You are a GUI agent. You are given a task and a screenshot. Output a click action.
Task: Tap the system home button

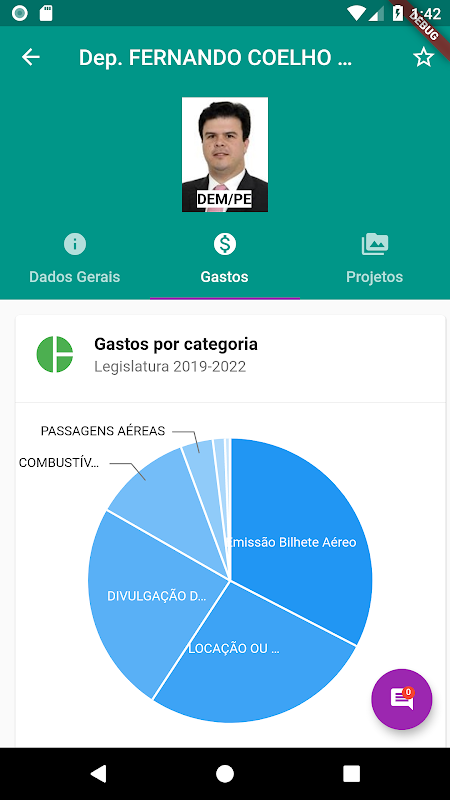[225, 773]
